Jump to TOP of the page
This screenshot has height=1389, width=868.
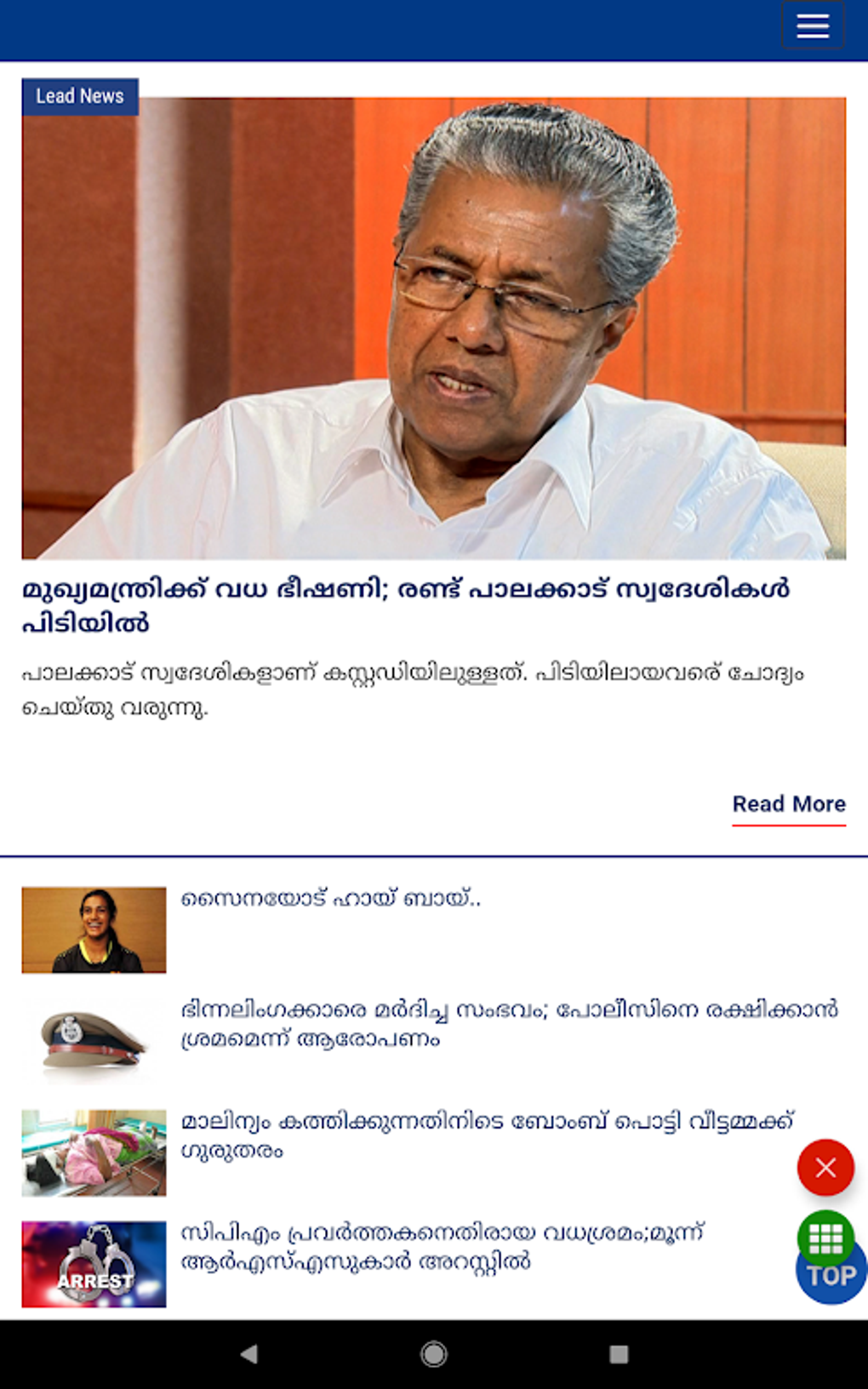832,1276
